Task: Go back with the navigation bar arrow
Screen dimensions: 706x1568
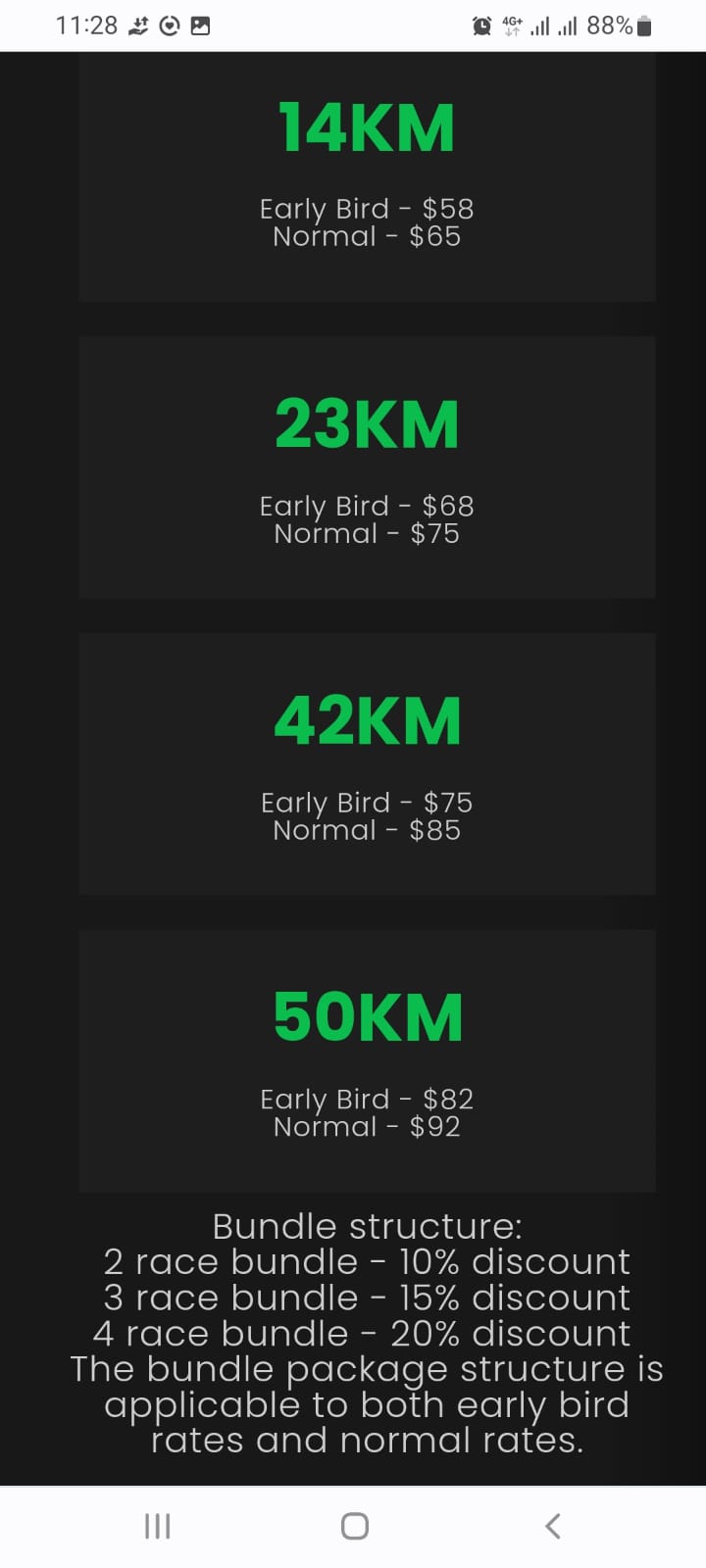Action: pos(553,1525)
